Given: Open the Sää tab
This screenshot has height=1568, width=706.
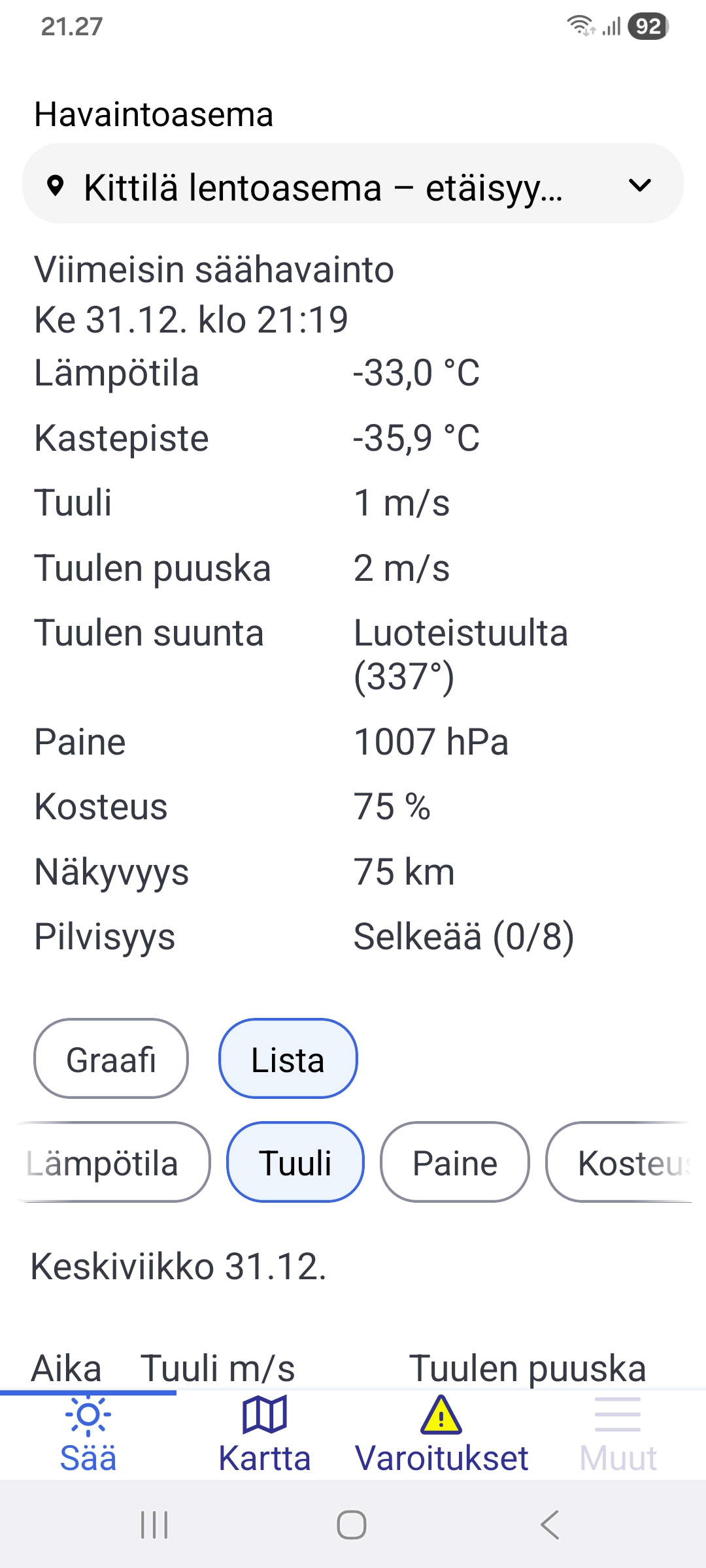Looking at the screenshot, I should click(x=88, y=1436).
